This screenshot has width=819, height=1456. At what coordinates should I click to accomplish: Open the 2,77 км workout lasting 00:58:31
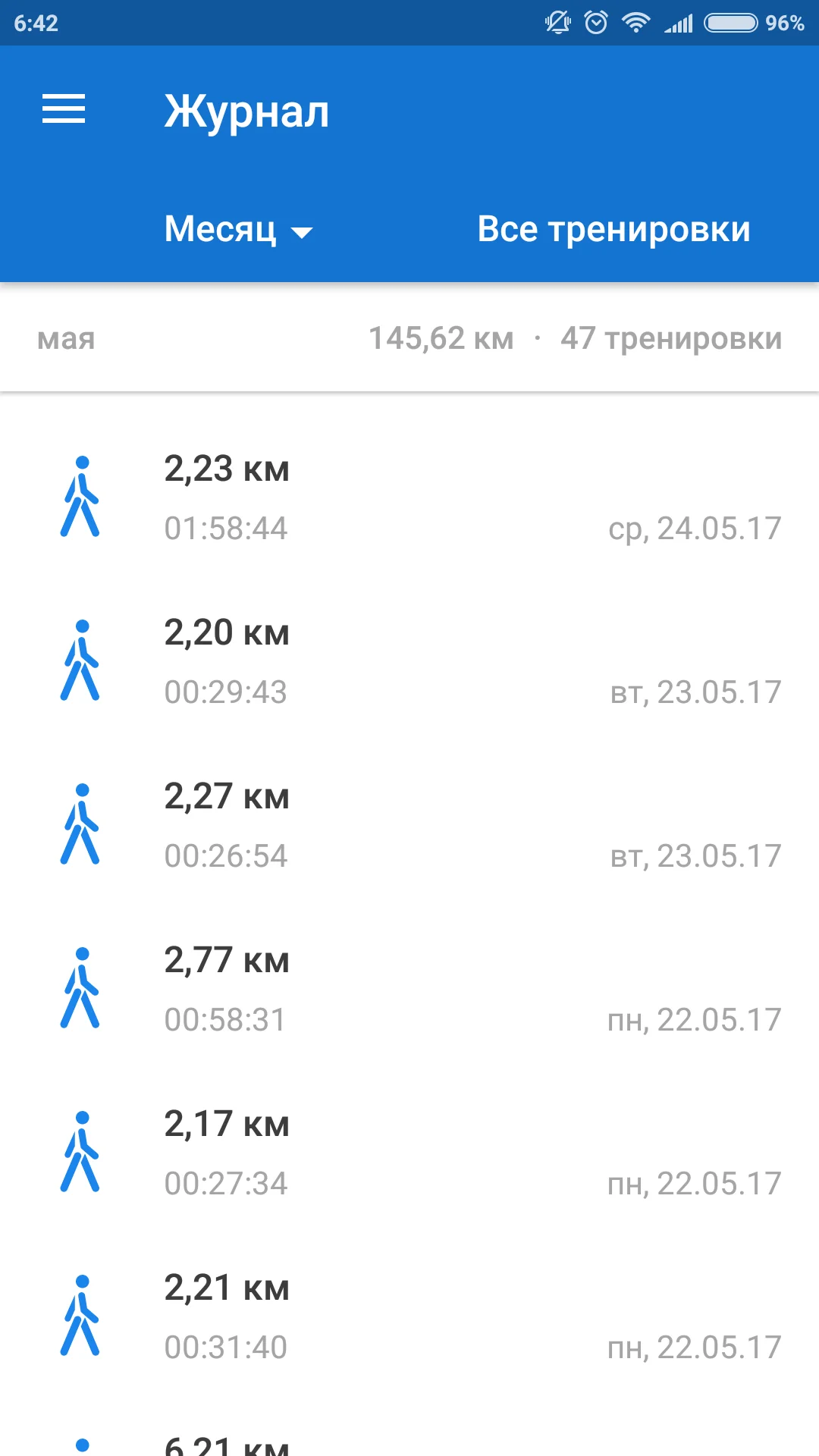pyautogui.click(x=409, y=989)
